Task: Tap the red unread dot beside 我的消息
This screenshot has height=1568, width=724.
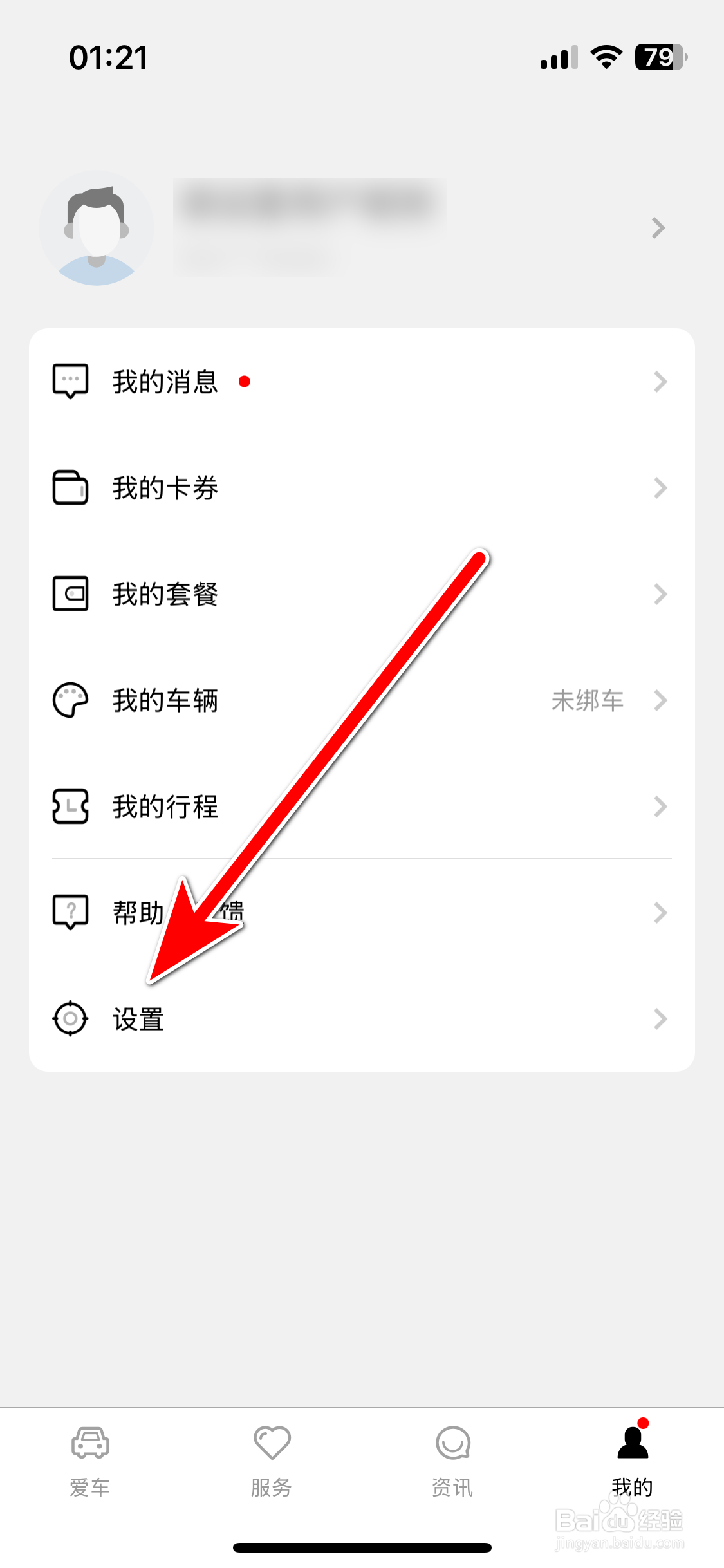Action: (x=245, y=382)
